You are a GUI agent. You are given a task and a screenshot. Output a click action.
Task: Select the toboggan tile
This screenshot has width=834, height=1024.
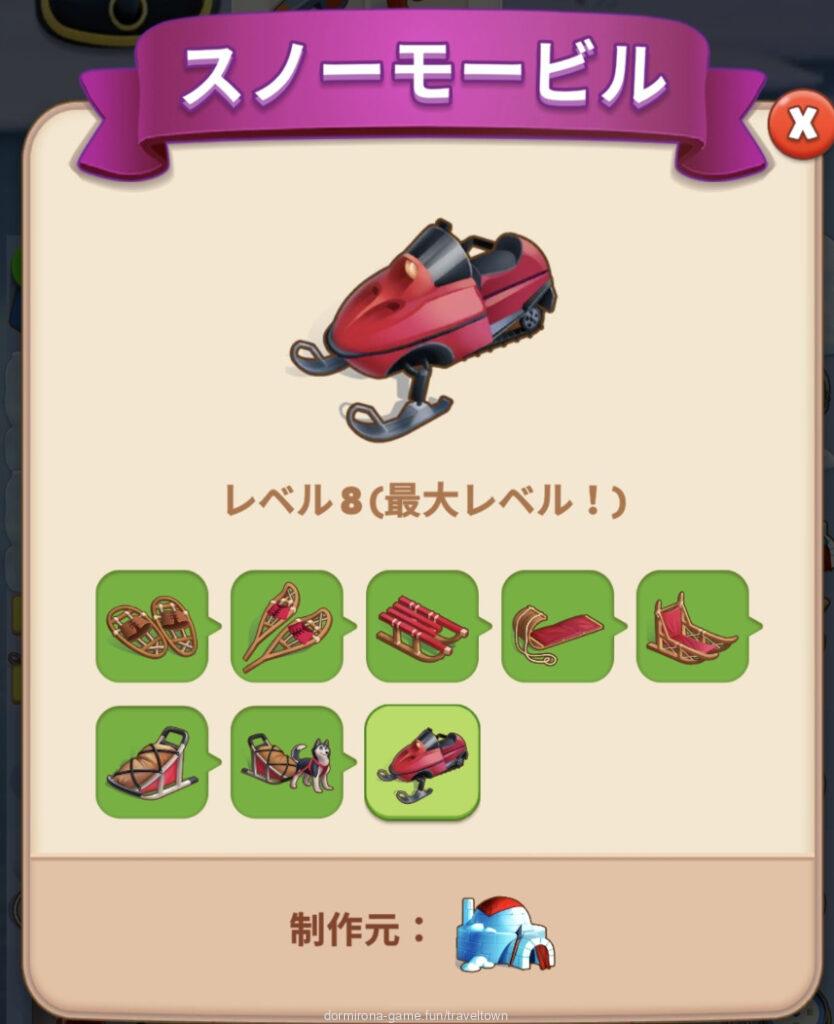(557, 627)
